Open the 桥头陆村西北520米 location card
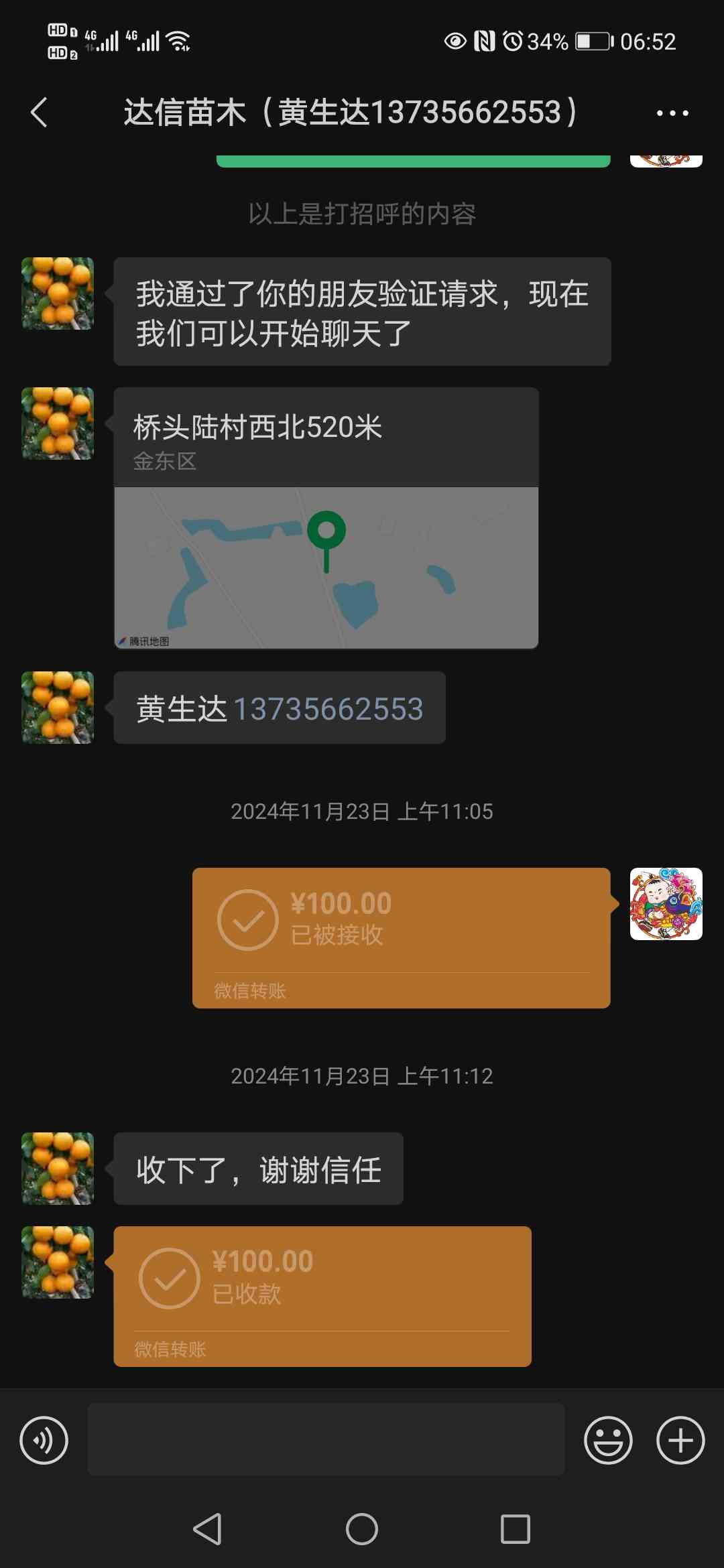 point(326,518)
